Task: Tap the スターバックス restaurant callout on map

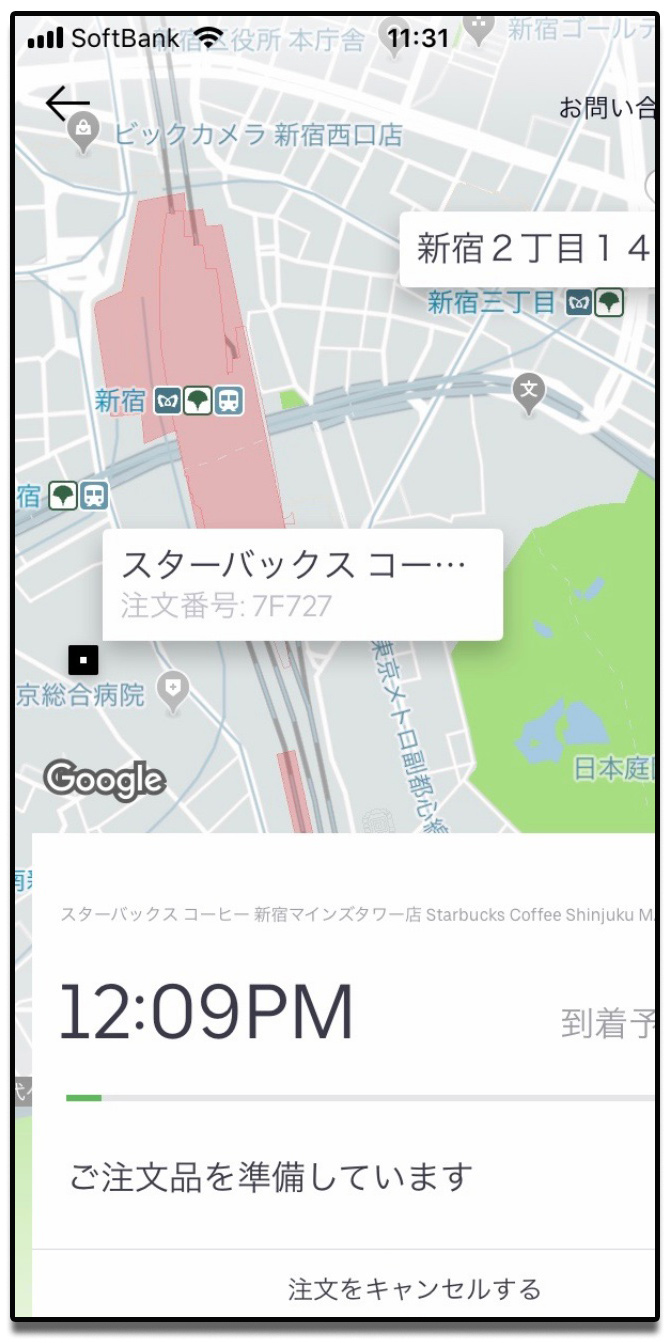Action: click(x=302, y=584)
